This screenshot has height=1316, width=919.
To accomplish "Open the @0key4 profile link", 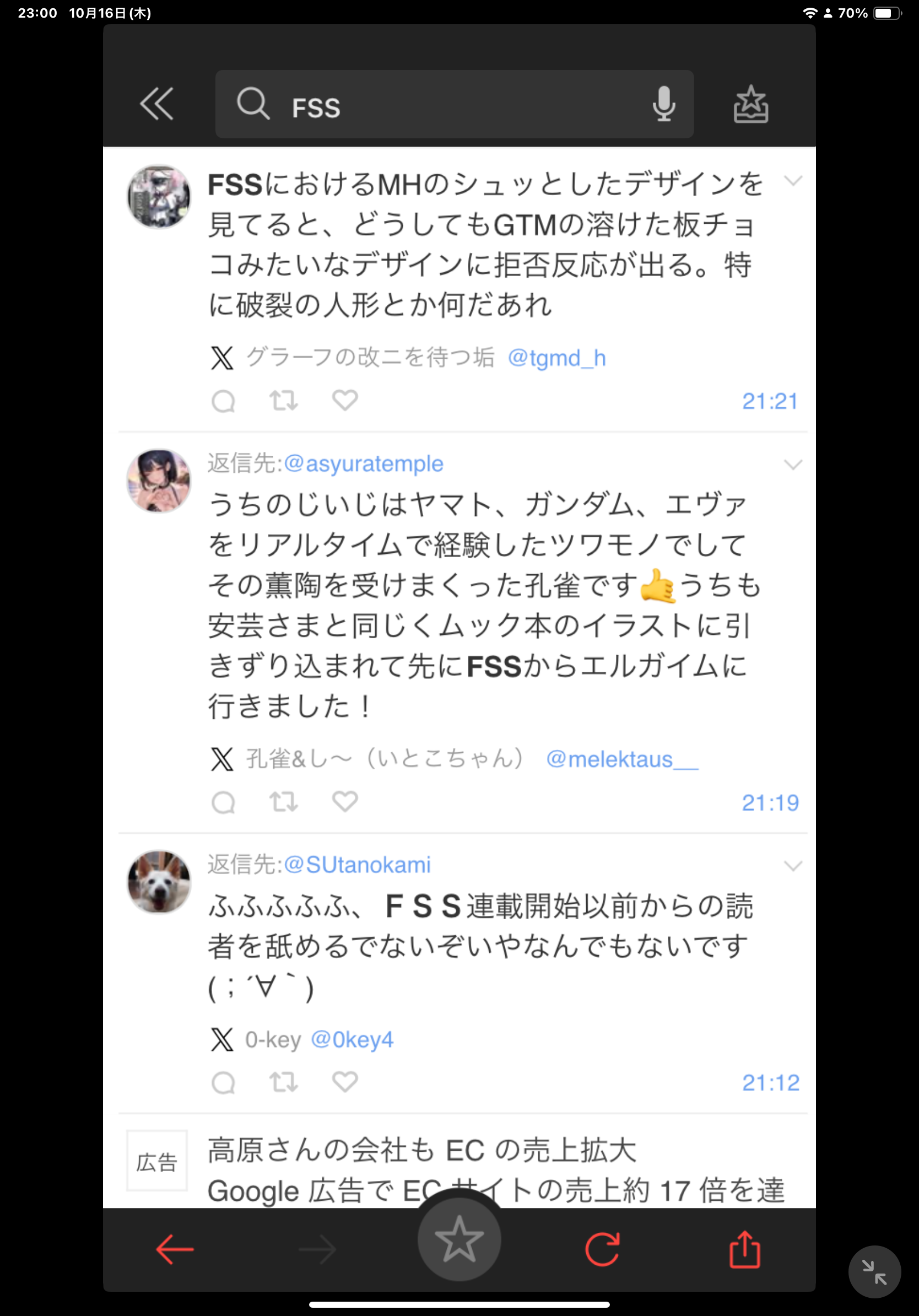I will [x=352, y=1040].
